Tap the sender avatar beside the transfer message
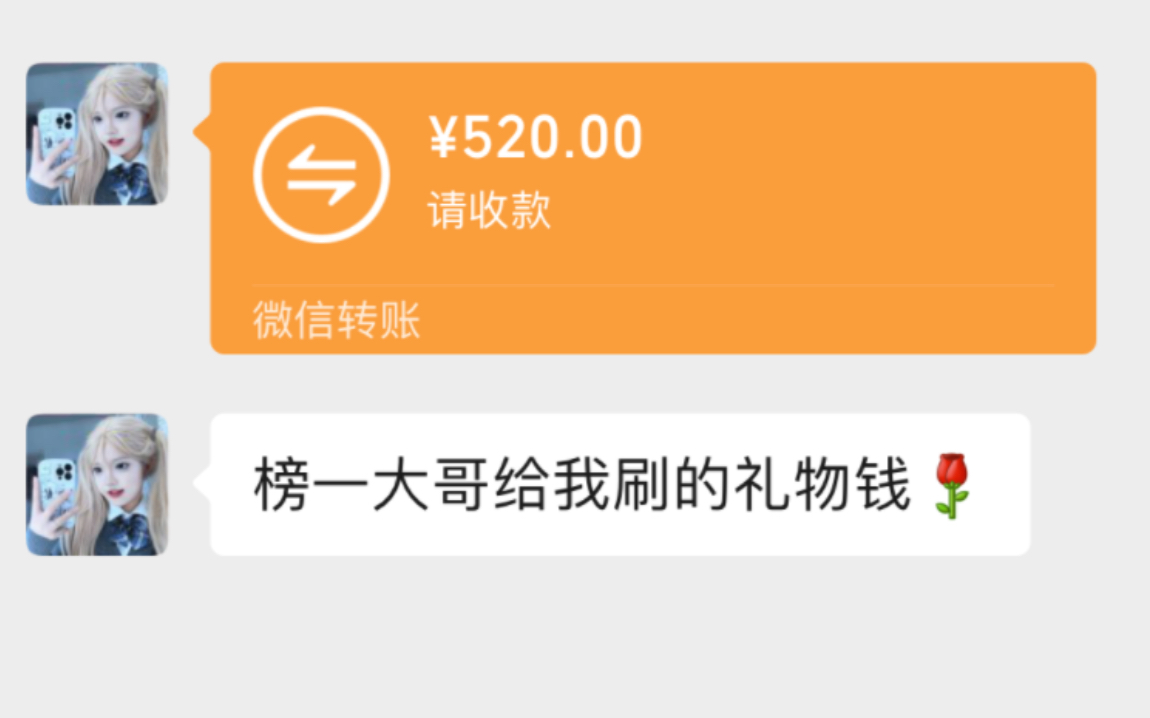Viewport: 1150px width, 718px height. click(x=97, y=134)
